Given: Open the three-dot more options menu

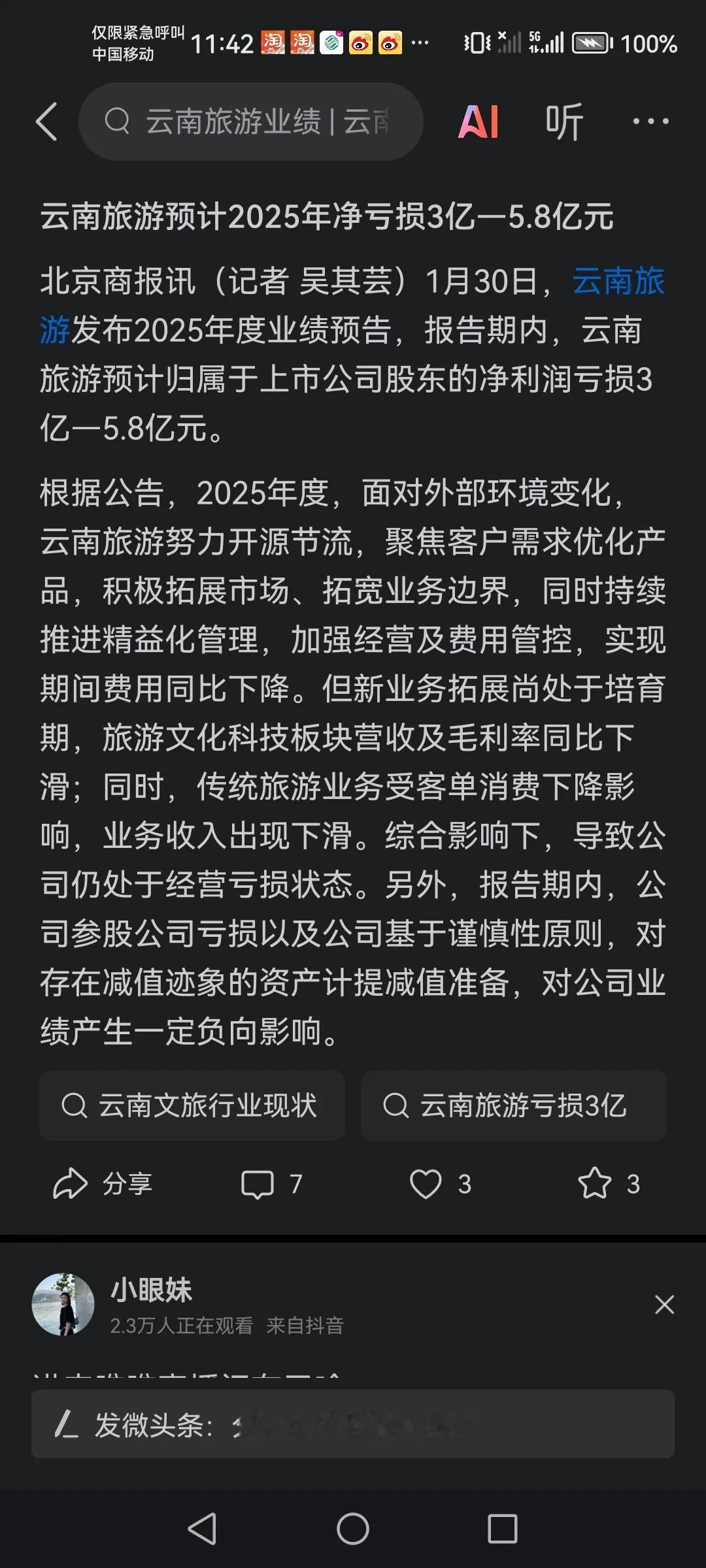Looking at the screenshot, I should [651, 122].
